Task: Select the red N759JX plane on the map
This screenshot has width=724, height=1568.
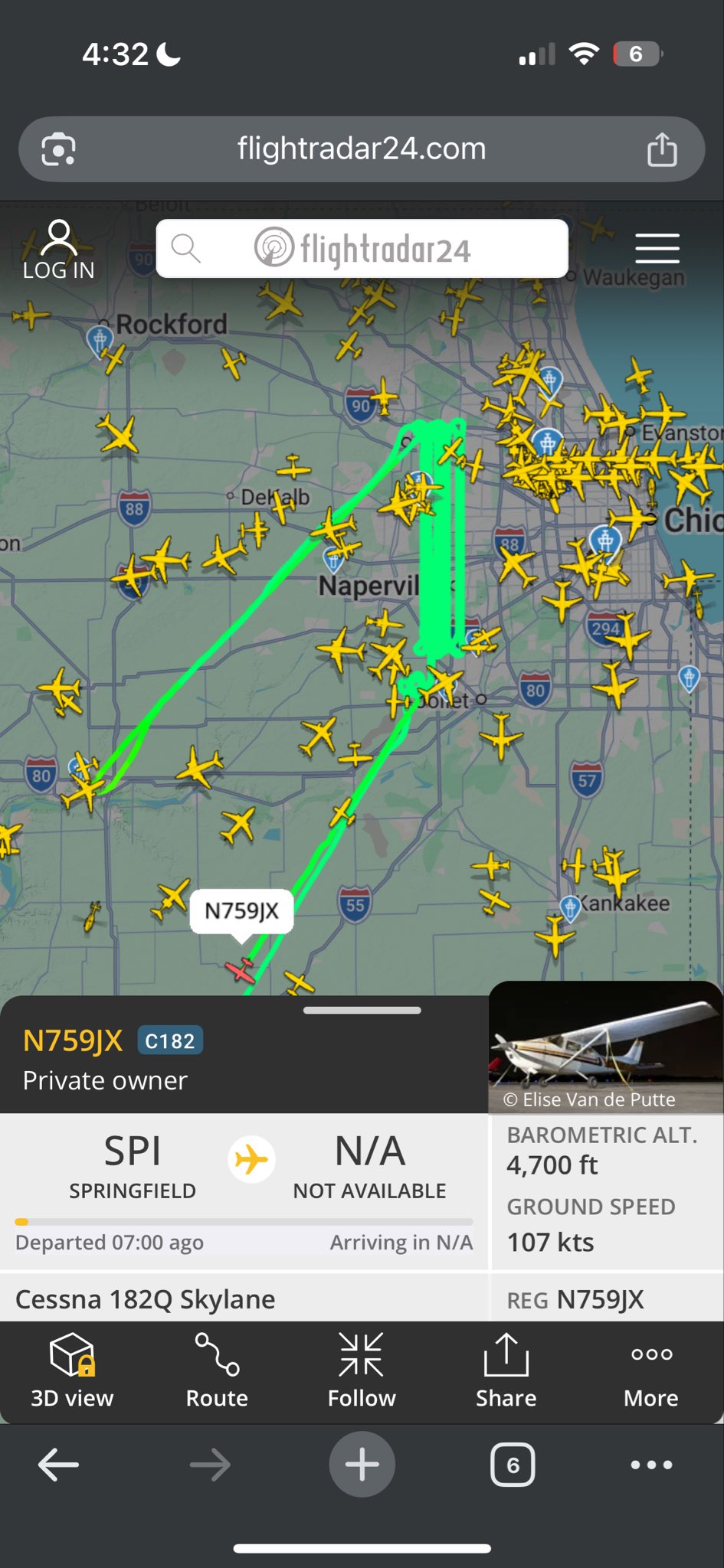Action: tap(241, 971)
